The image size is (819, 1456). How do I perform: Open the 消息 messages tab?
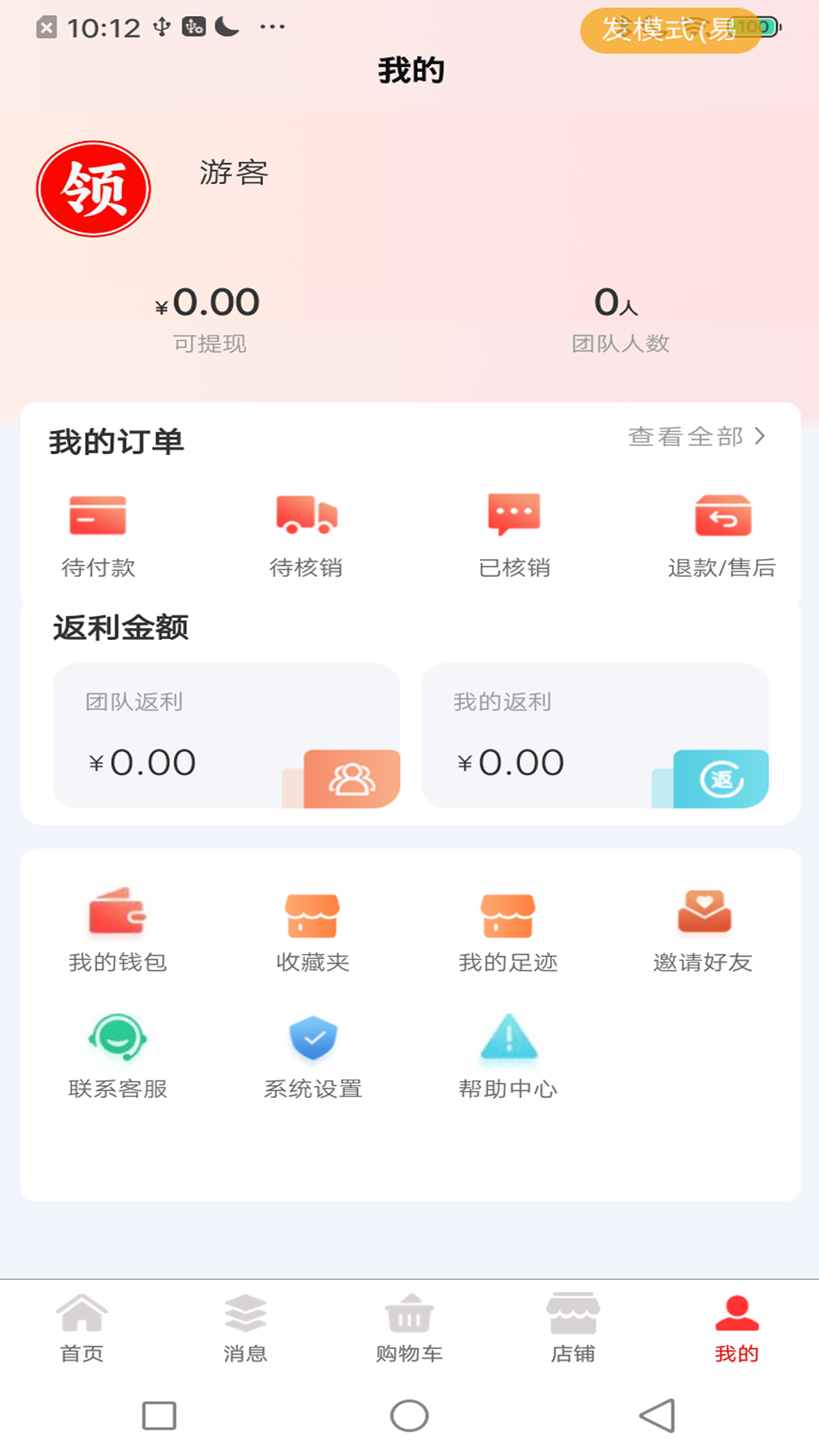(245, 1327)
